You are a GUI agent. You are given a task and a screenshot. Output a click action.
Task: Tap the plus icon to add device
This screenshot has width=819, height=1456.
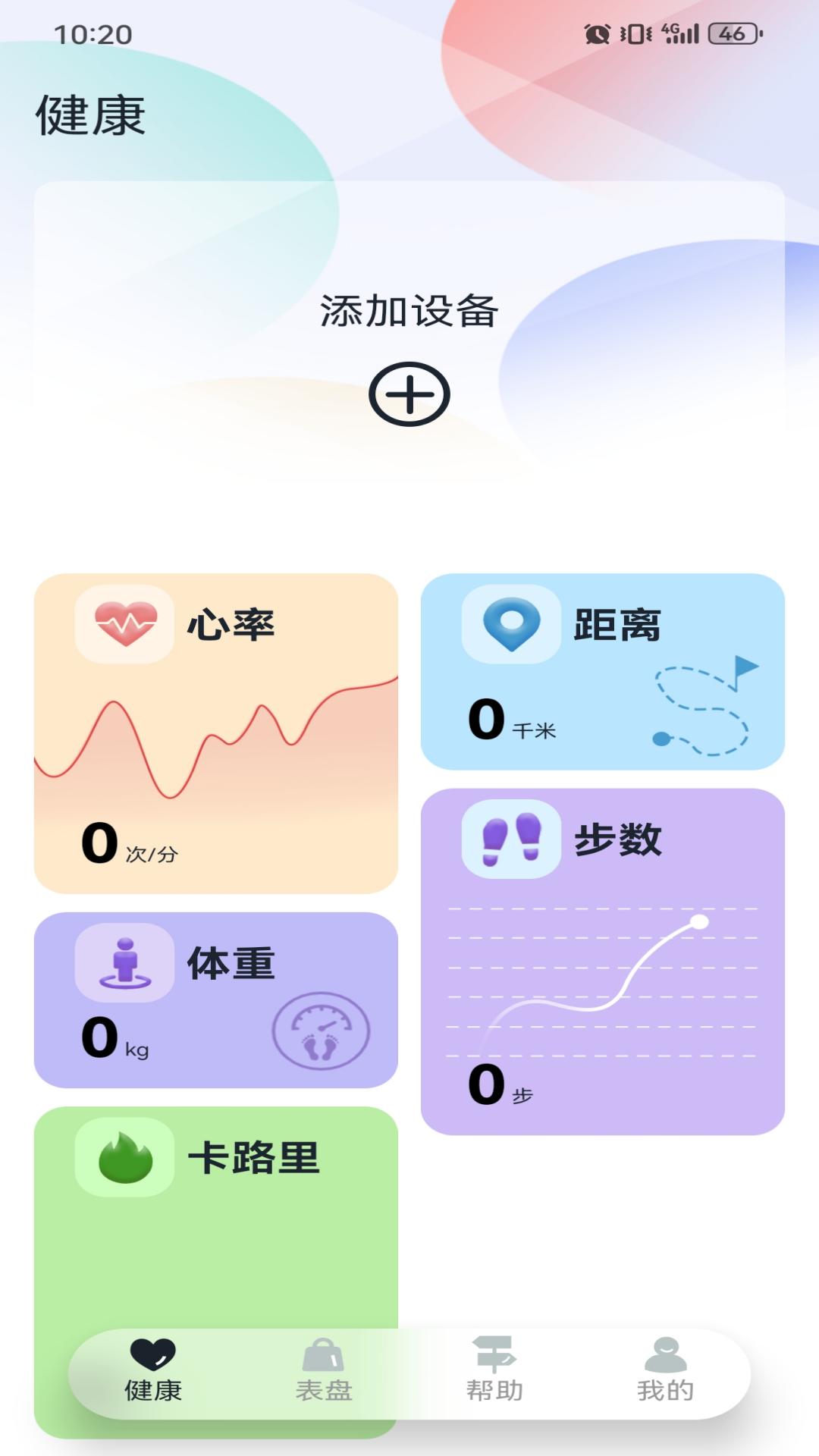(x=409, y=394)
